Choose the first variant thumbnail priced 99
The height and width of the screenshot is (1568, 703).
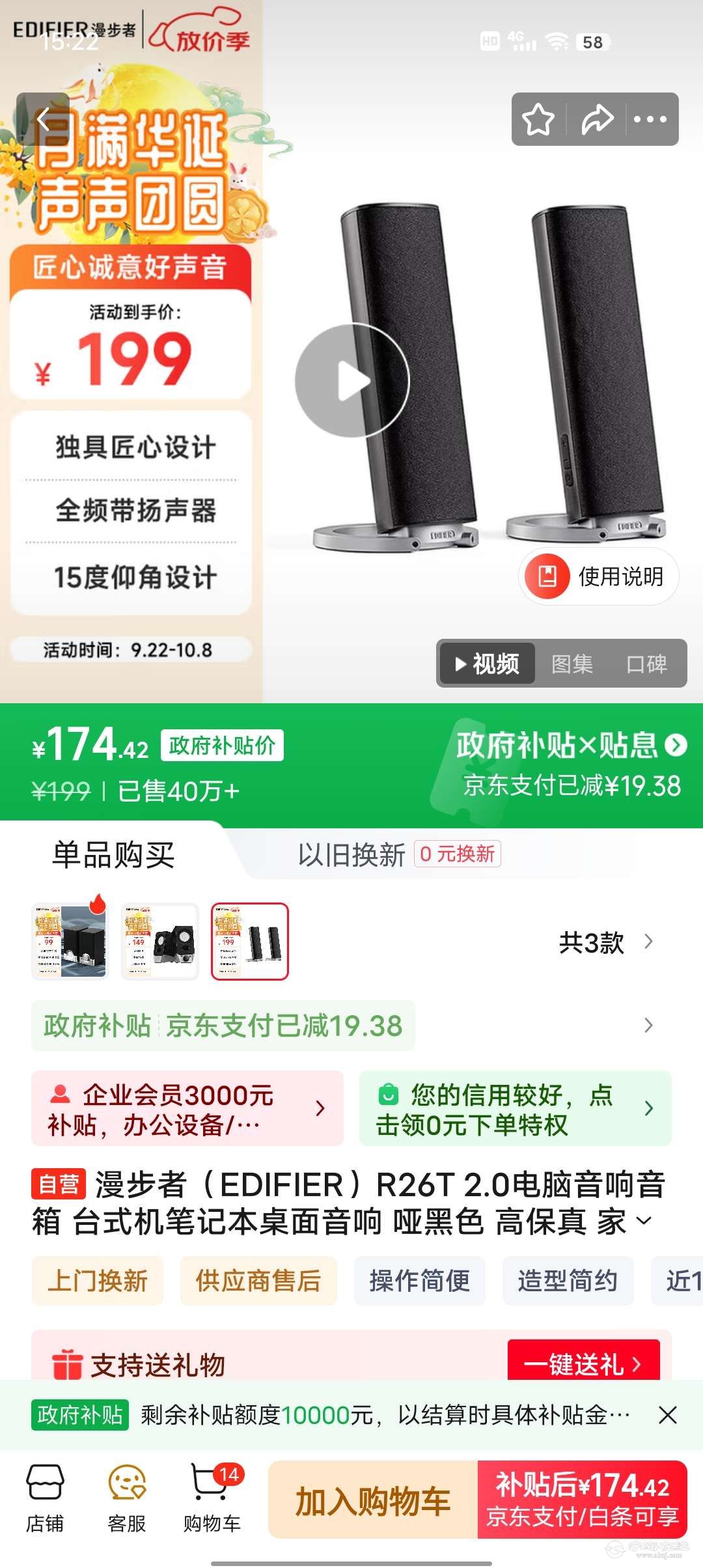(70, 941)
